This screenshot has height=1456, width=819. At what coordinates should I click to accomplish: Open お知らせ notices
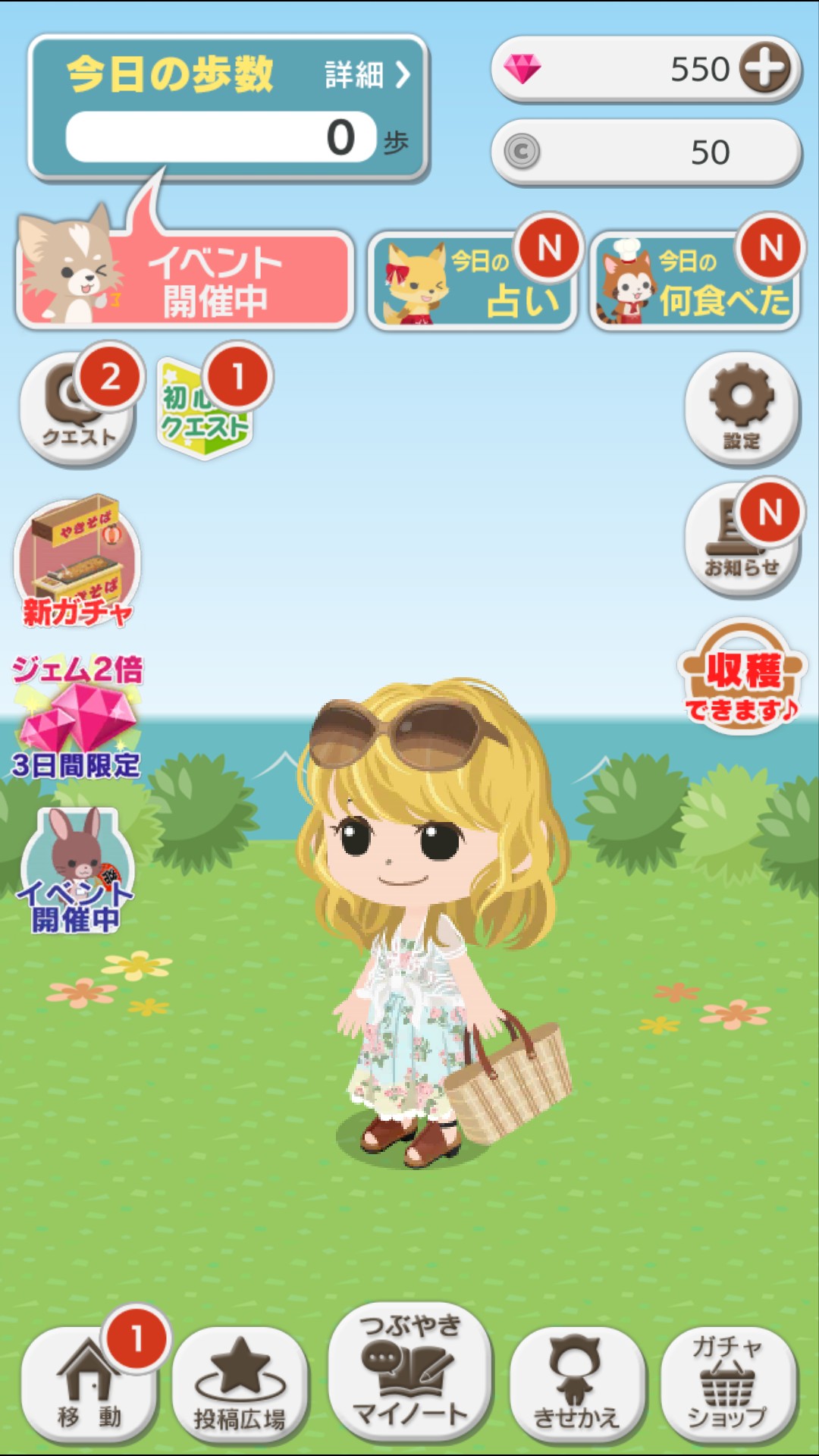(742, 540)
